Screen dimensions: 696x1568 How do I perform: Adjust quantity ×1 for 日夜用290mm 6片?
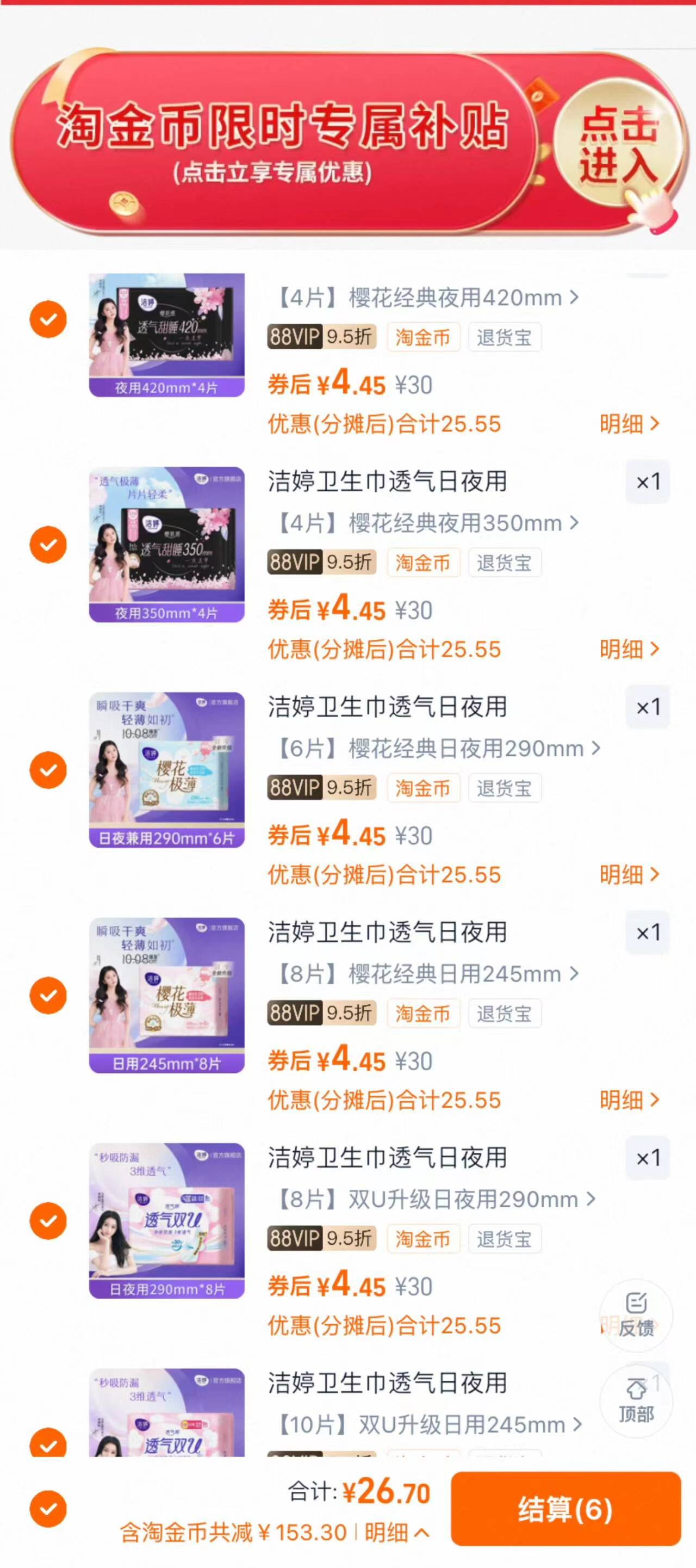(x=648, y=707)
